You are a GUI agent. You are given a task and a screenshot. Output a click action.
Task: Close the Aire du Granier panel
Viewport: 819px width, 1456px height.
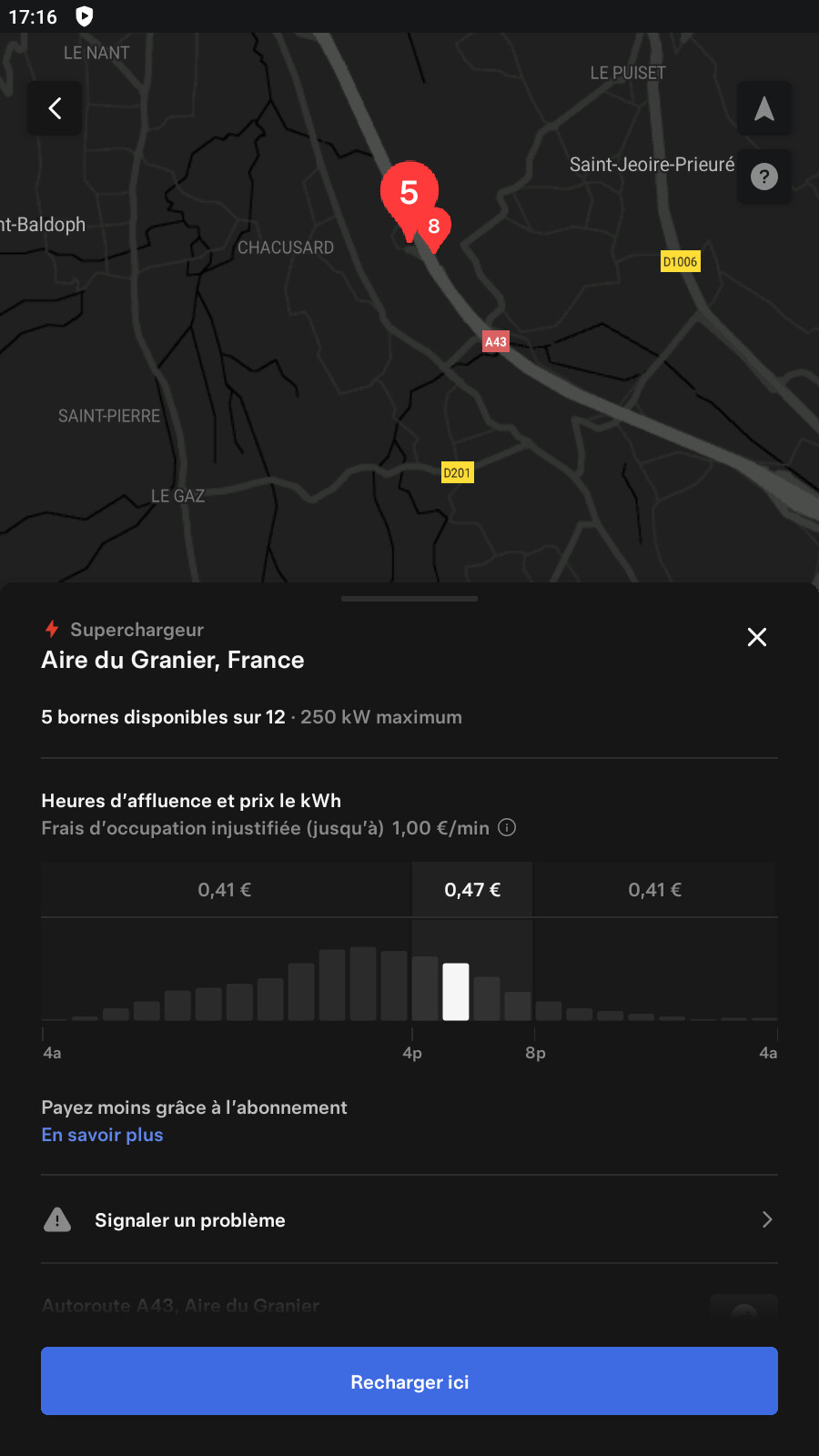757,637
